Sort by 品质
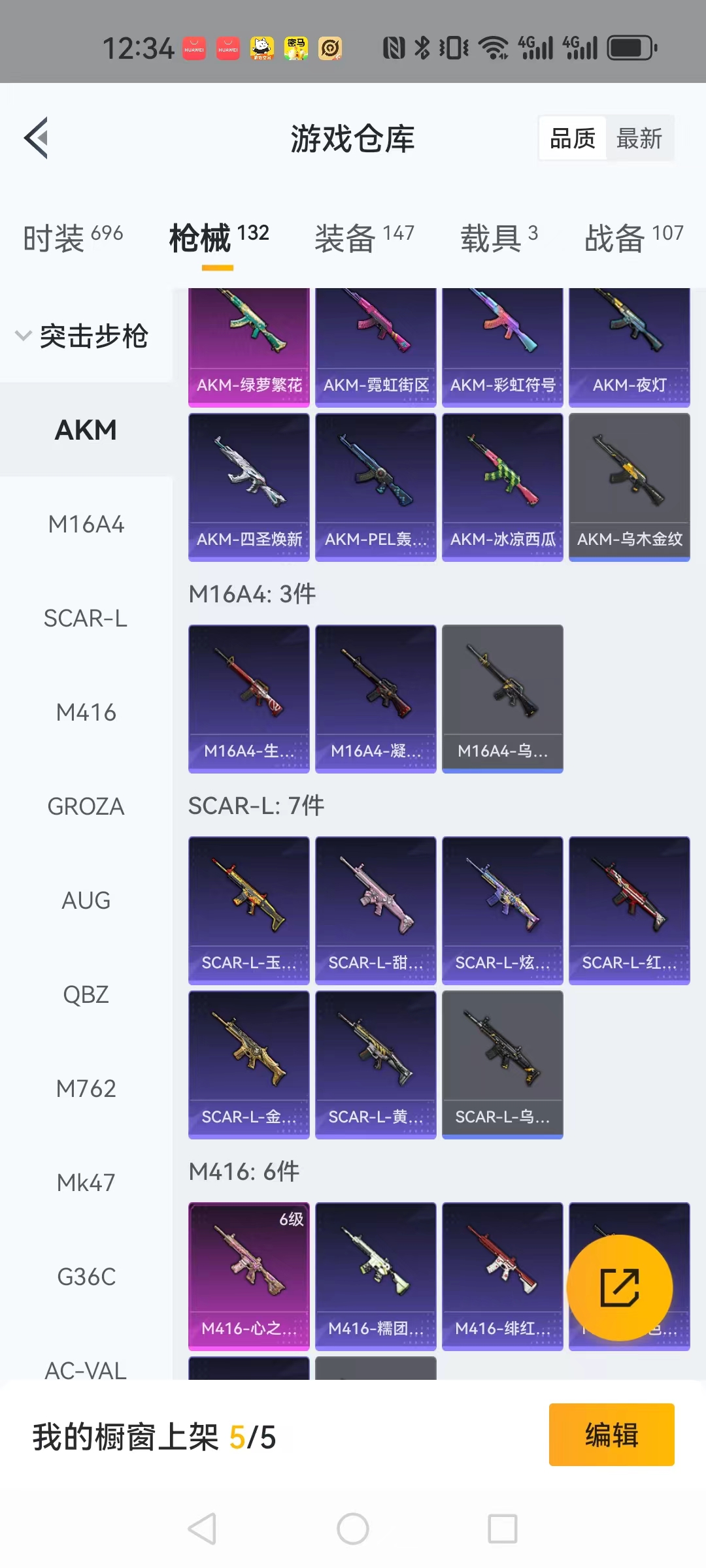Image resolution: width=706 pixels, height=1568 pixels. pos(573,139)
